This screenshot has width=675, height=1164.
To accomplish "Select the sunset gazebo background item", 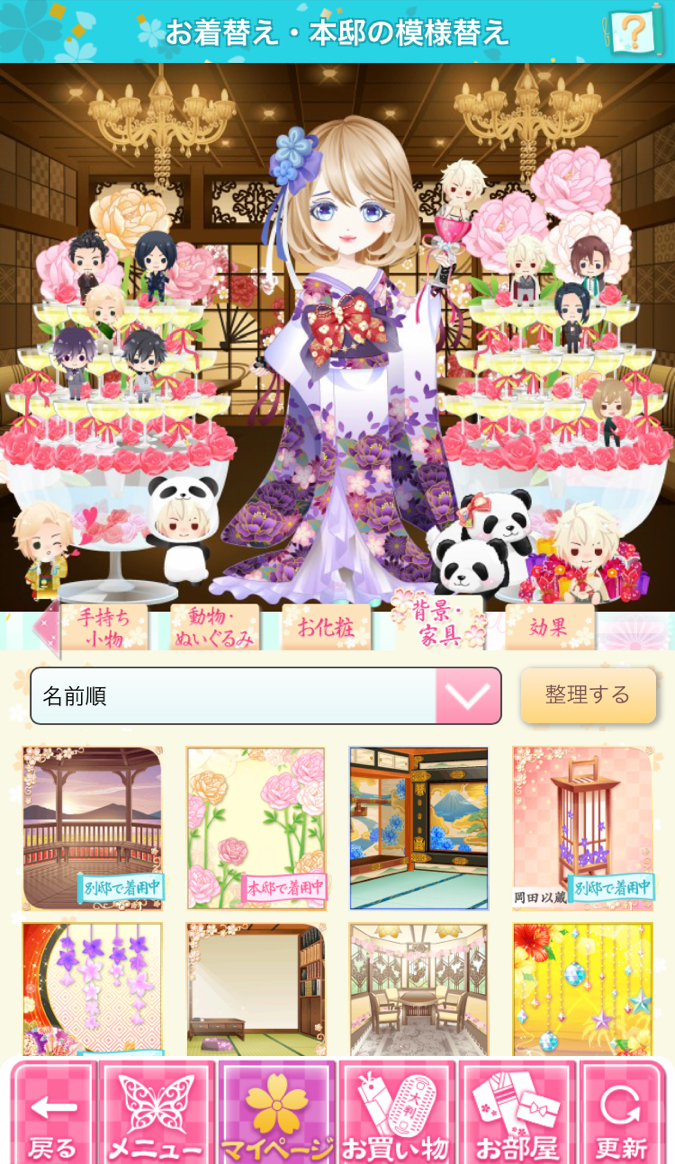I will [92, 827].
